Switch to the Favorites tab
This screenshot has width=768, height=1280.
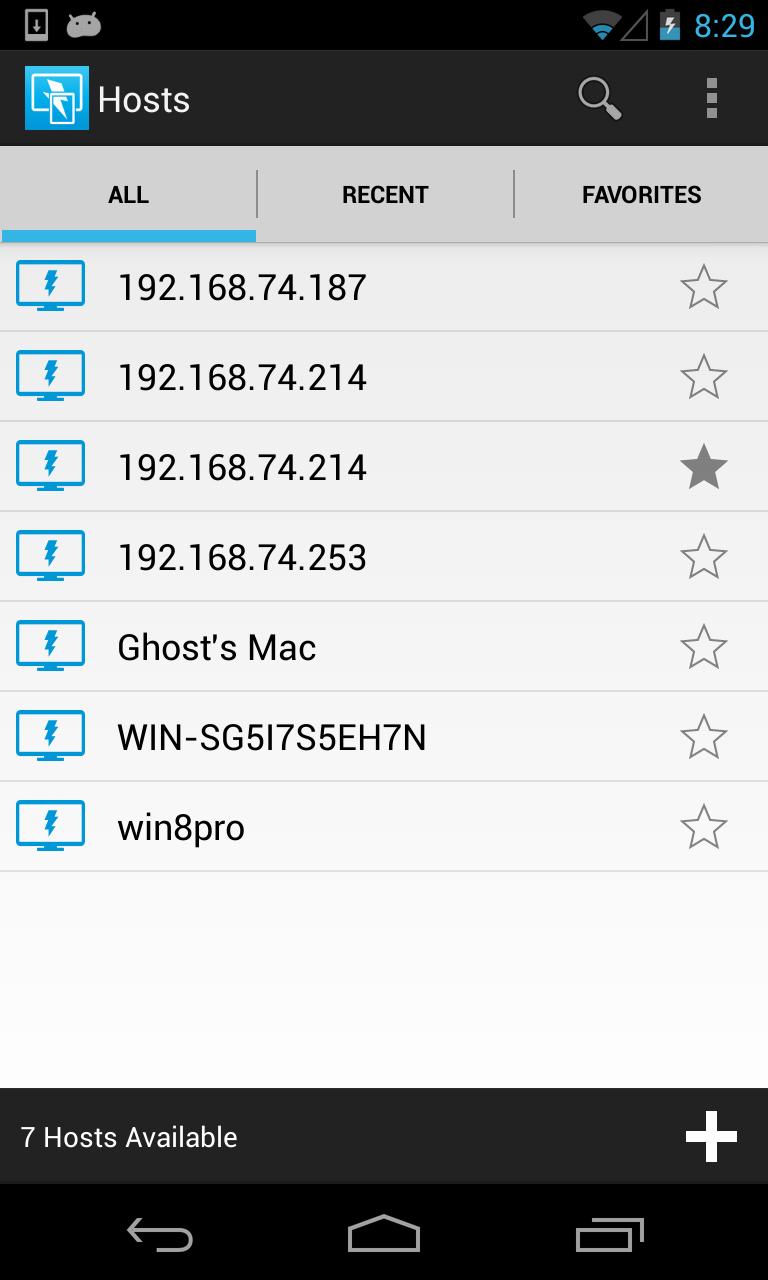coord(641,194)
